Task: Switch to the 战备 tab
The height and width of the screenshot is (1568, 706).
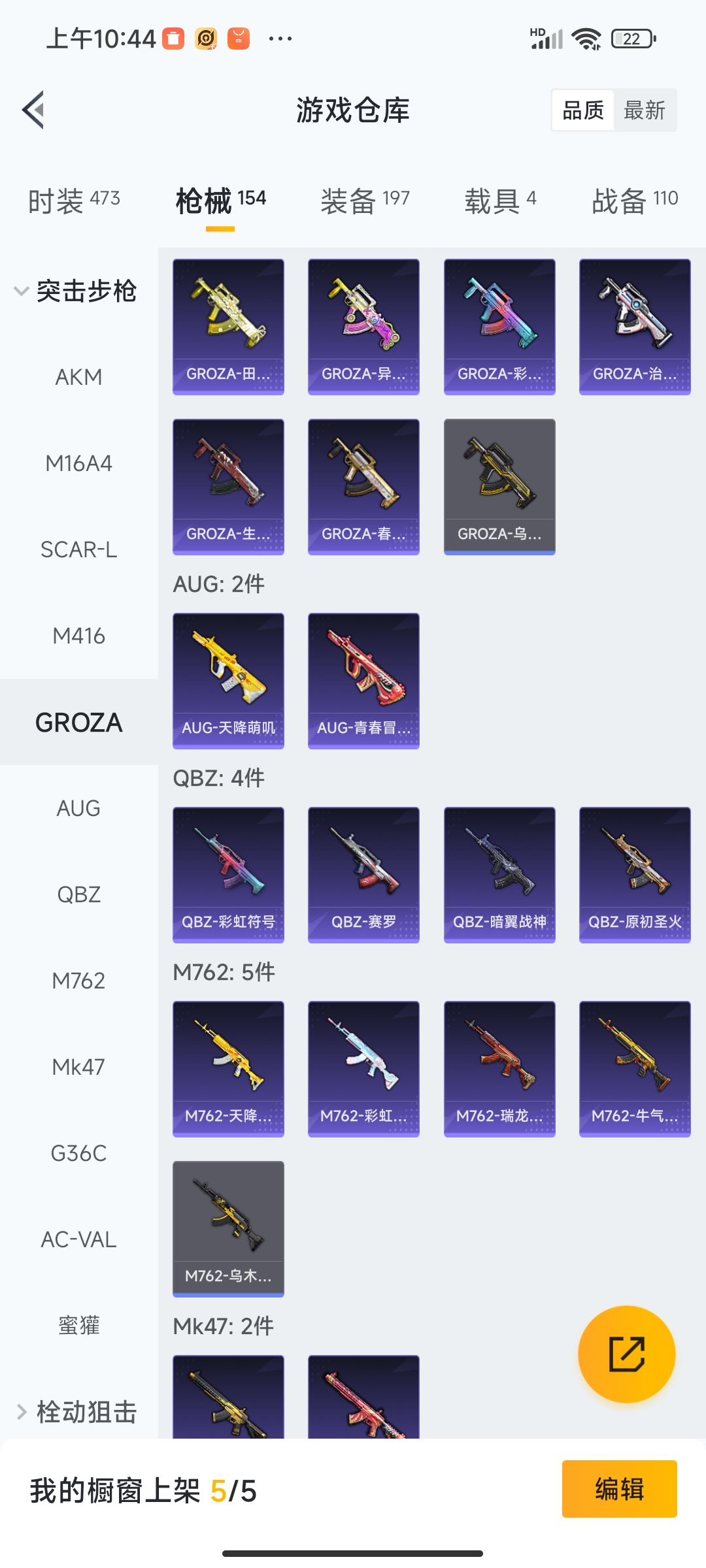Action: point(635,201)
